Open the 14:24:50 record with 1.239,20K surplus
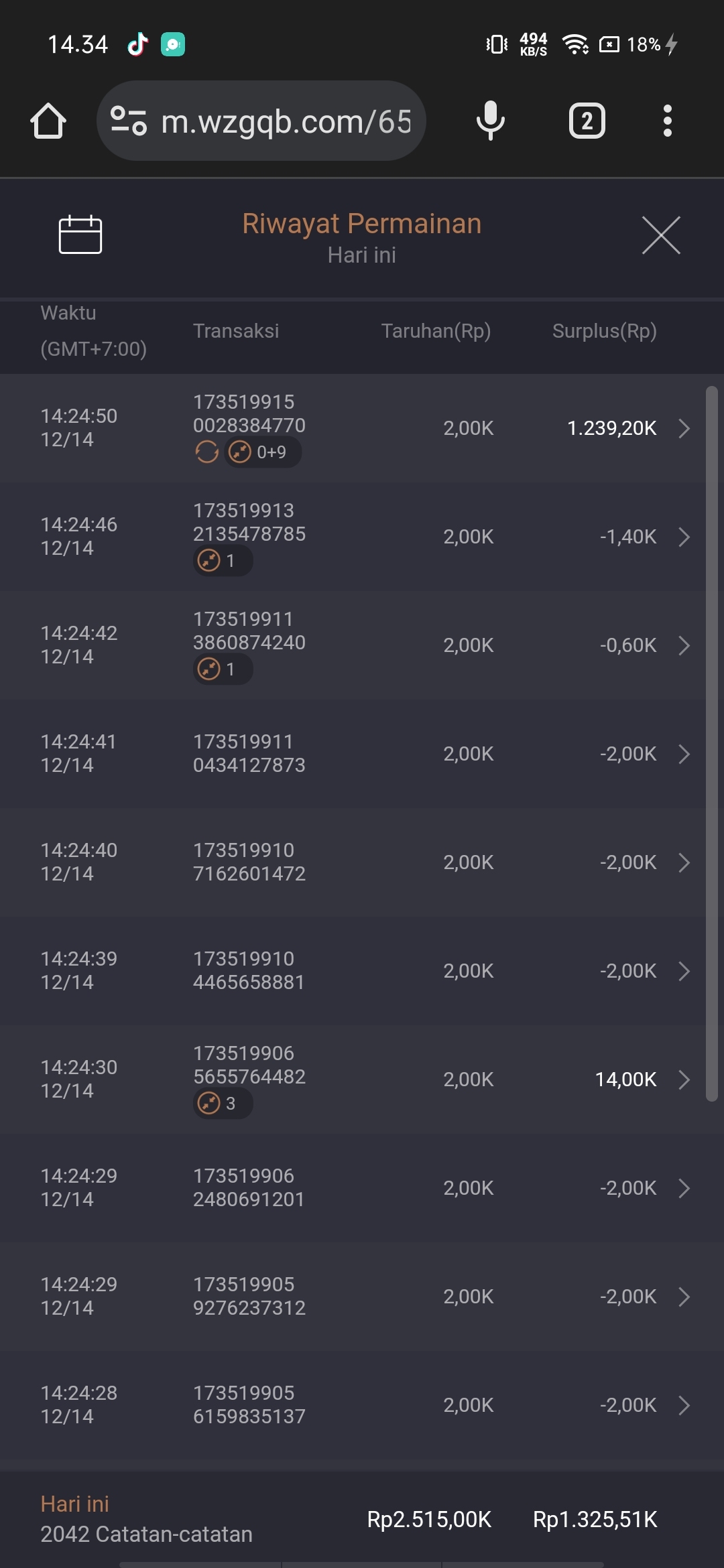The width and height of the screenshot is (724, 1568). pyautogui.click(x=684, y=428)
